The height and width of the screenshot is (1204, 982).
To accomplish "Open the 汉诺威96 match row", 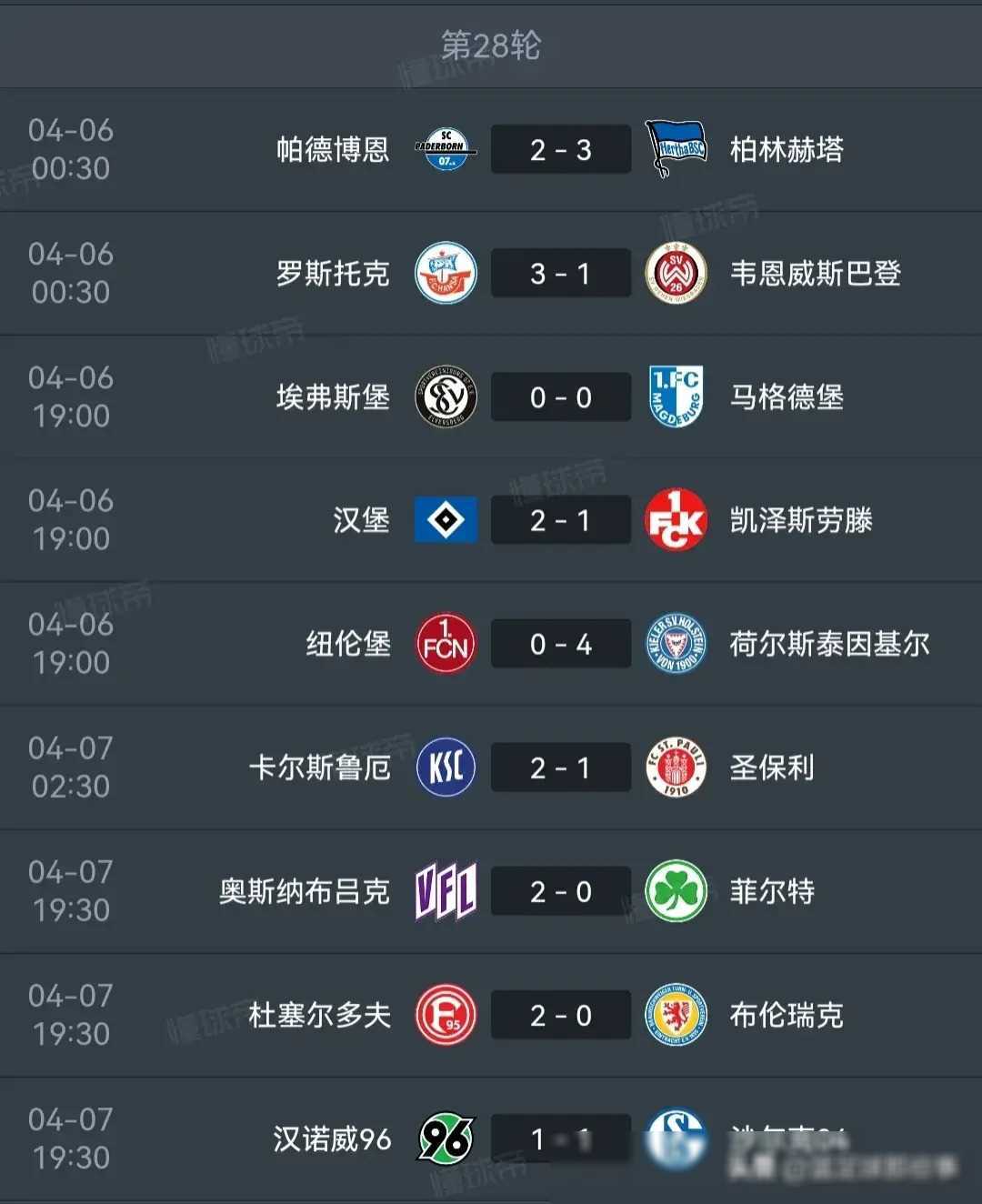I will (560, 1139).
